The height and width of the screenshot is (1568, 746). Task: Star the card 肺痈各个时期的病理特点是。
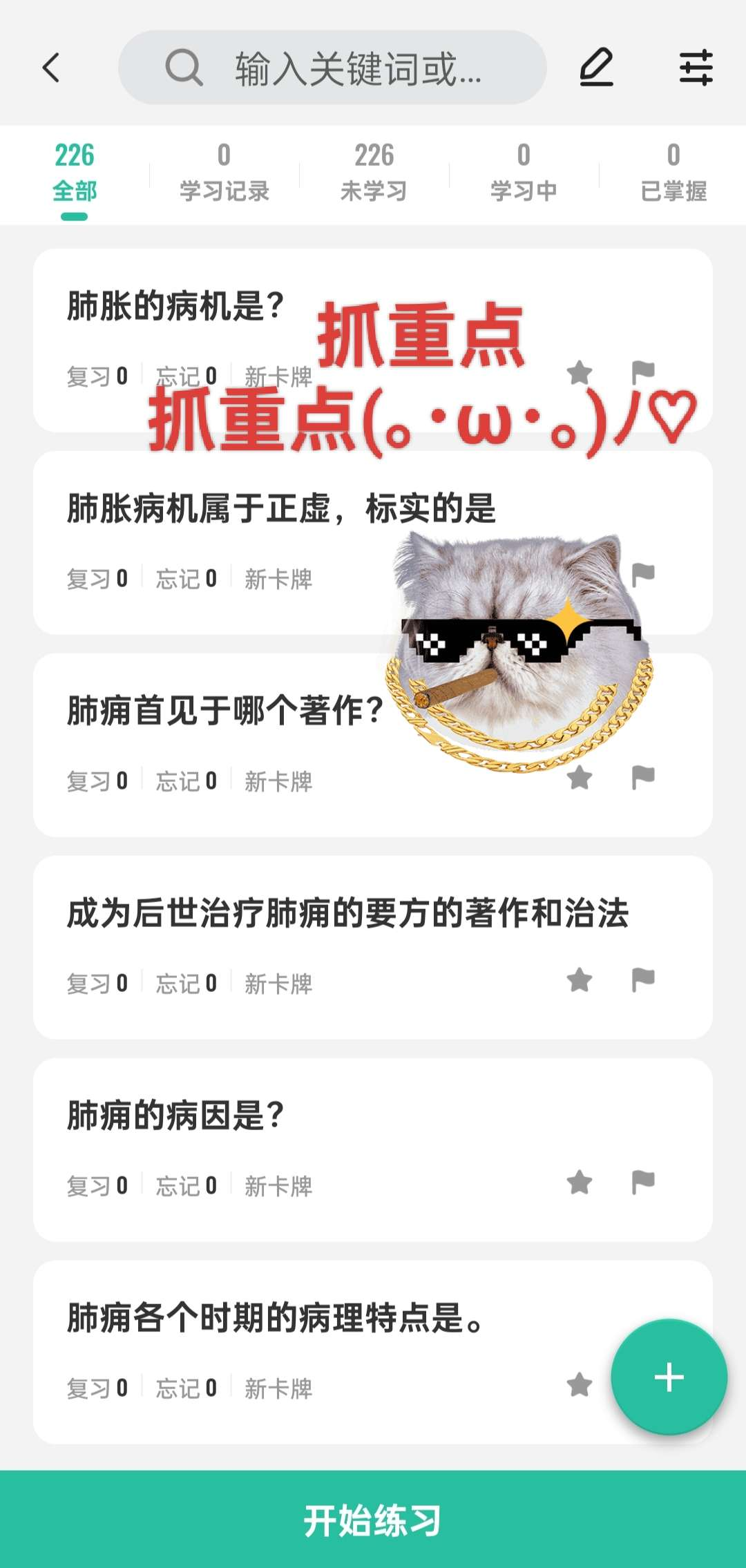pos(580,1385)
